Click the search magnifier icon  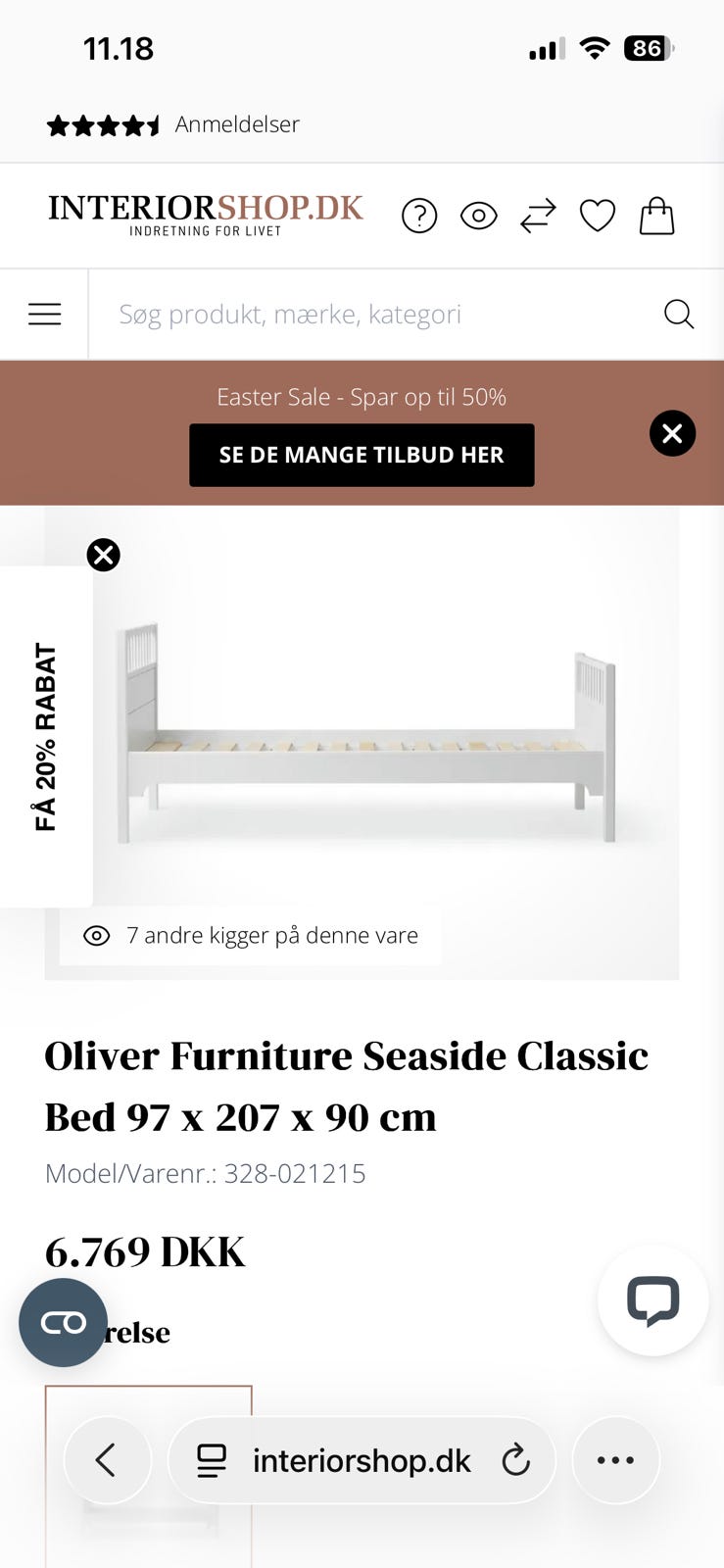tap(678, 314)
